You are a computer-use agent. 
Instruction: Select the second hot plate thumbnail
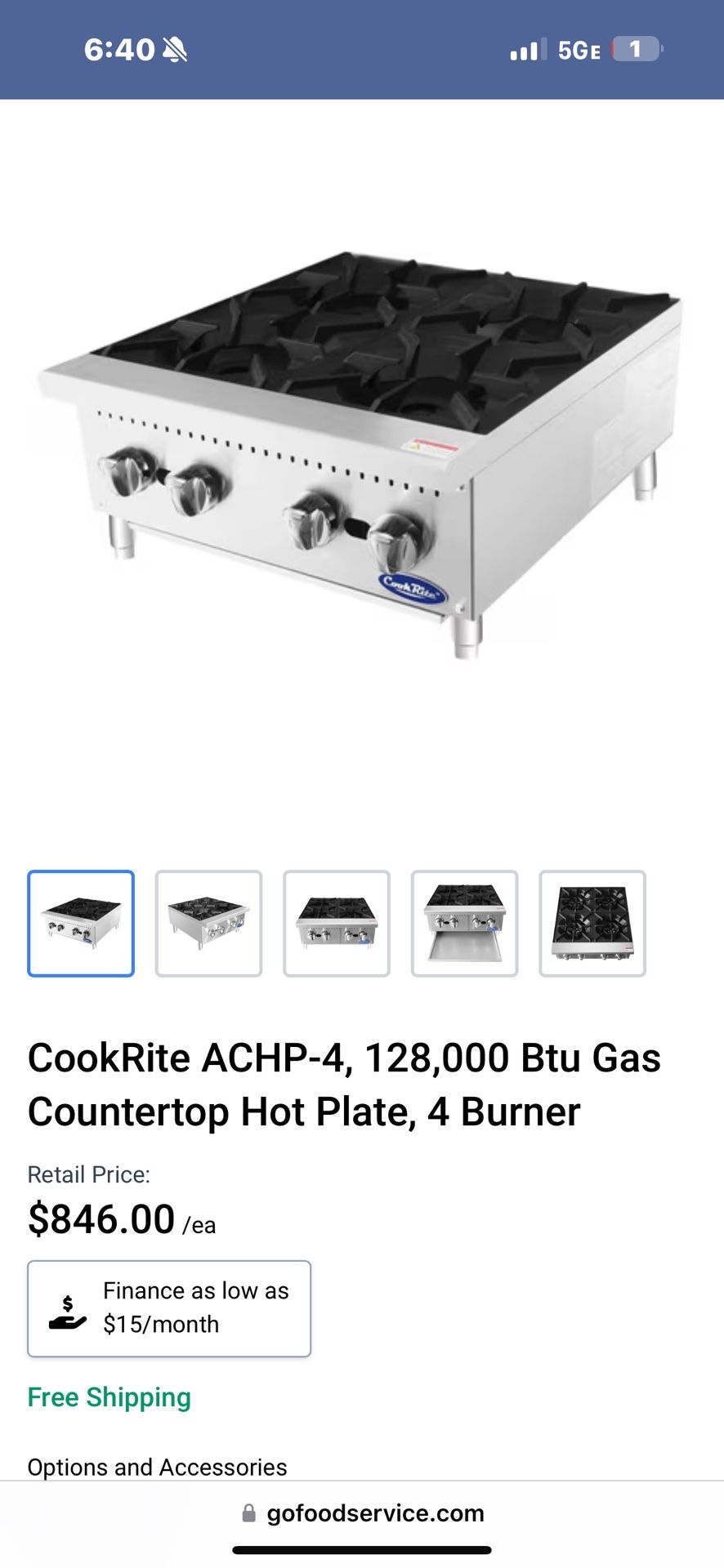[x=208, y=923]
